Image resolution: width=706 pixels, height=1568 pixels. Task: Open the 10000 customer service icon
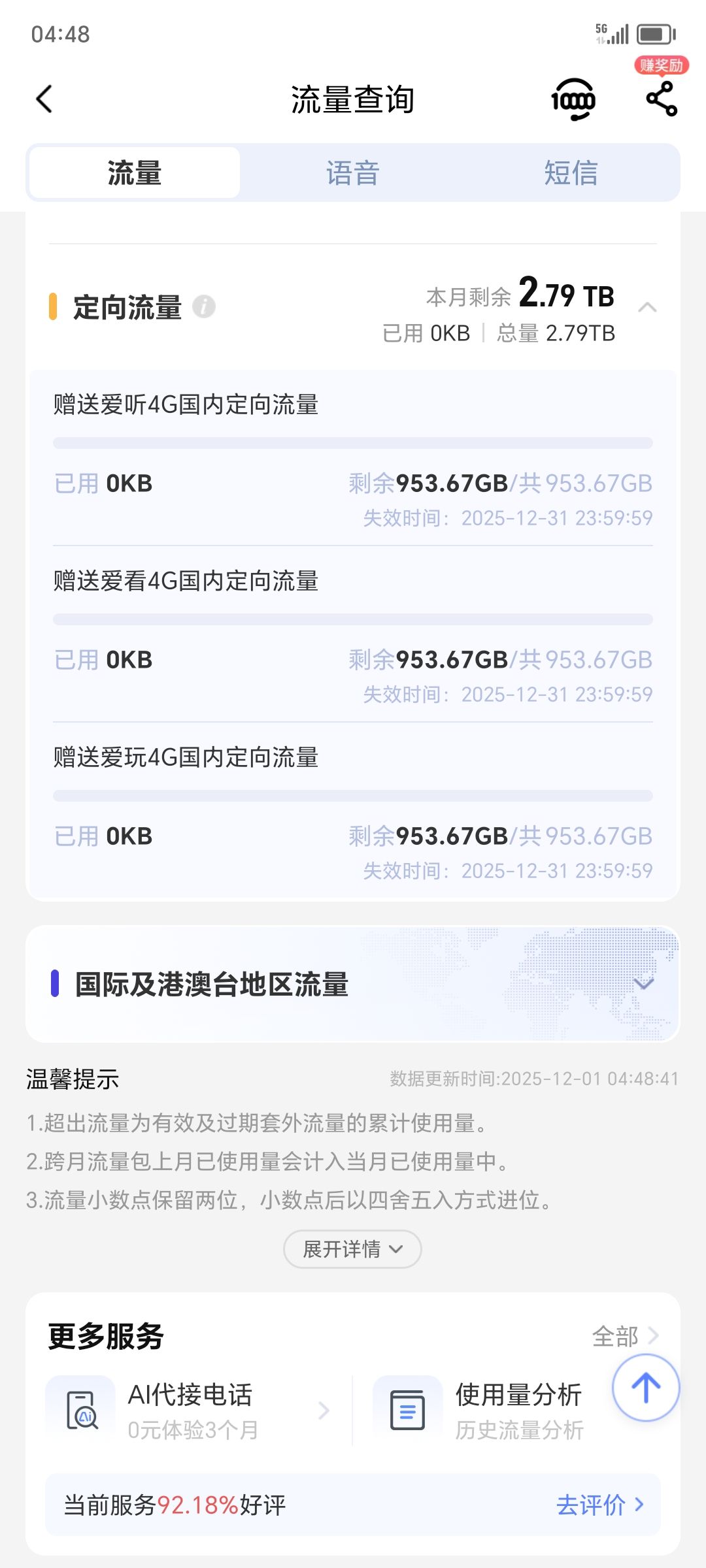click(573, 100)
